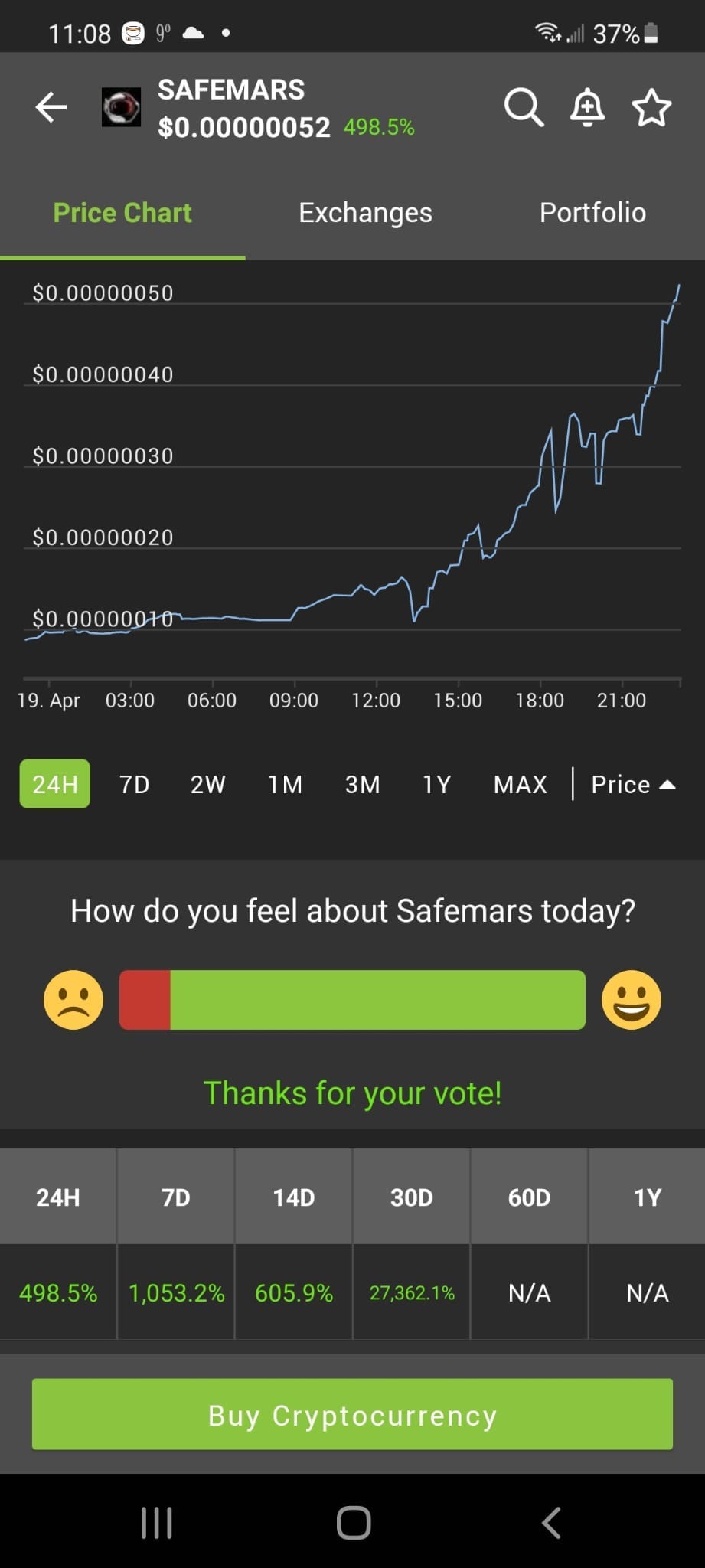Choose the 1M chart range
Image resolution: width=705 pixels, height=1568 pixels.
(286, 784)
